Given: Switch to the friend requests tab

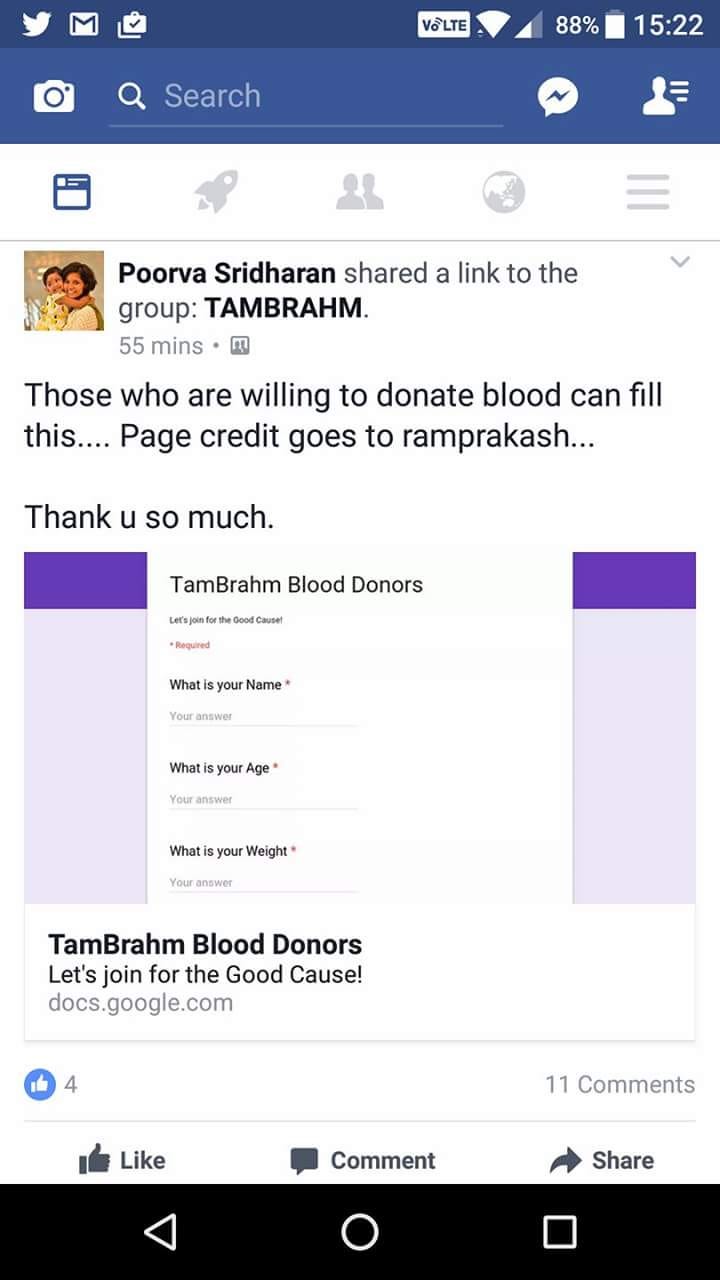Looking at the screenshot, I should (x=360, y=192).
